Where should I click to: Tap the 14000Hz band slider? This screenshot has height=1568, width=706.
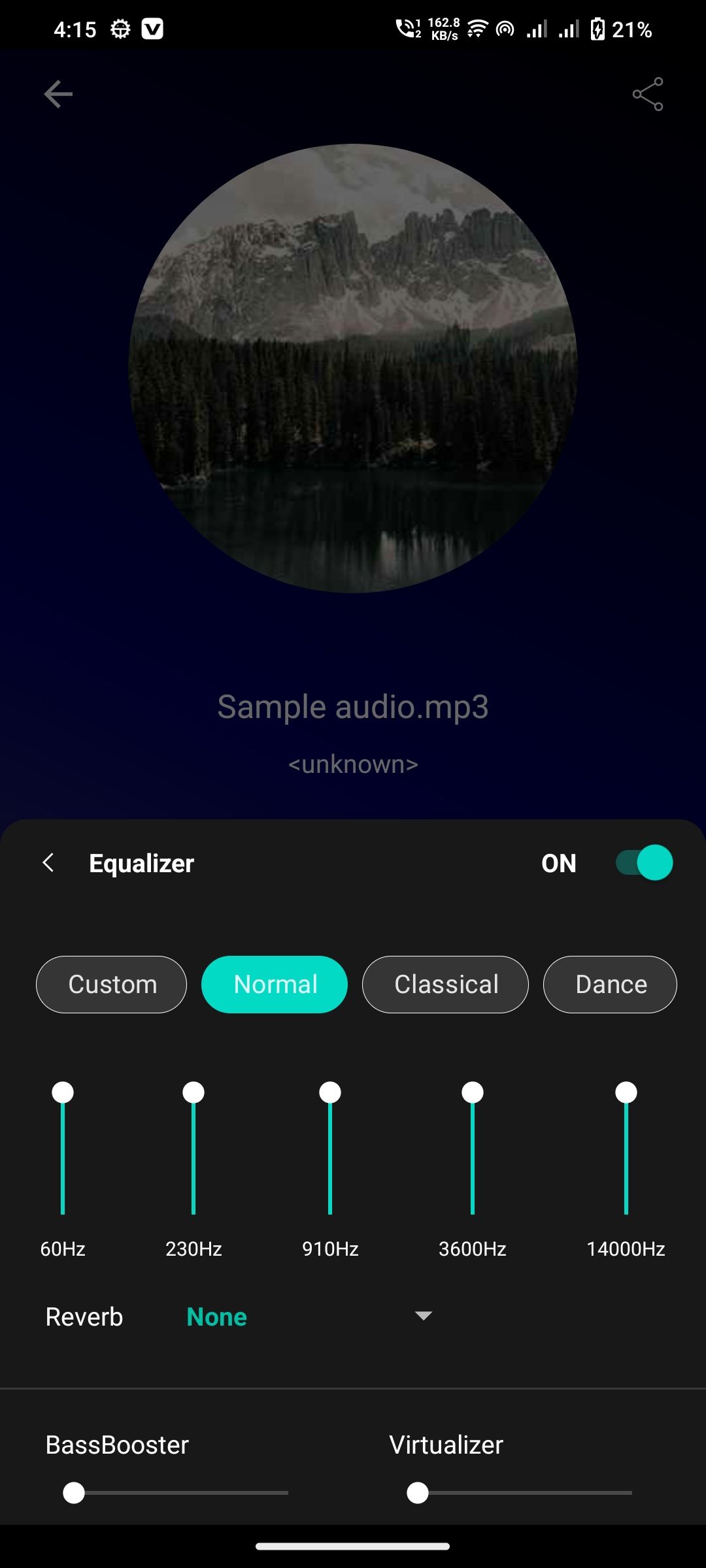pos(626,1153)
